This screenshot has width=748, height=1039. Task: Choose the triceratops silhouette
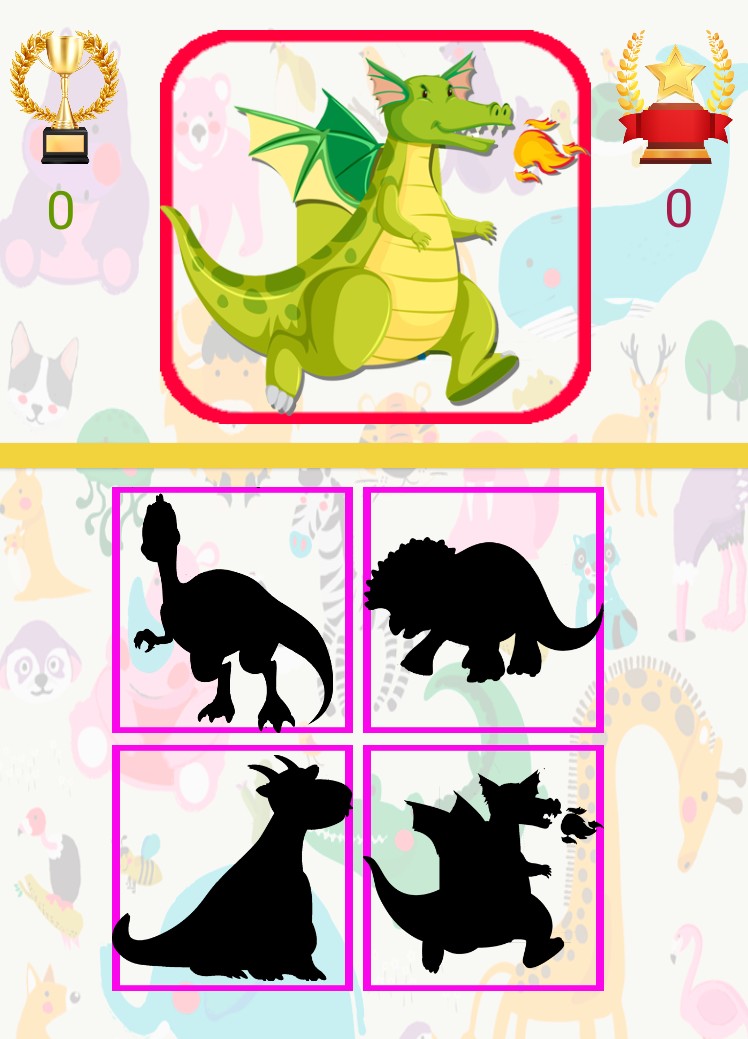[x=483, y=610]
